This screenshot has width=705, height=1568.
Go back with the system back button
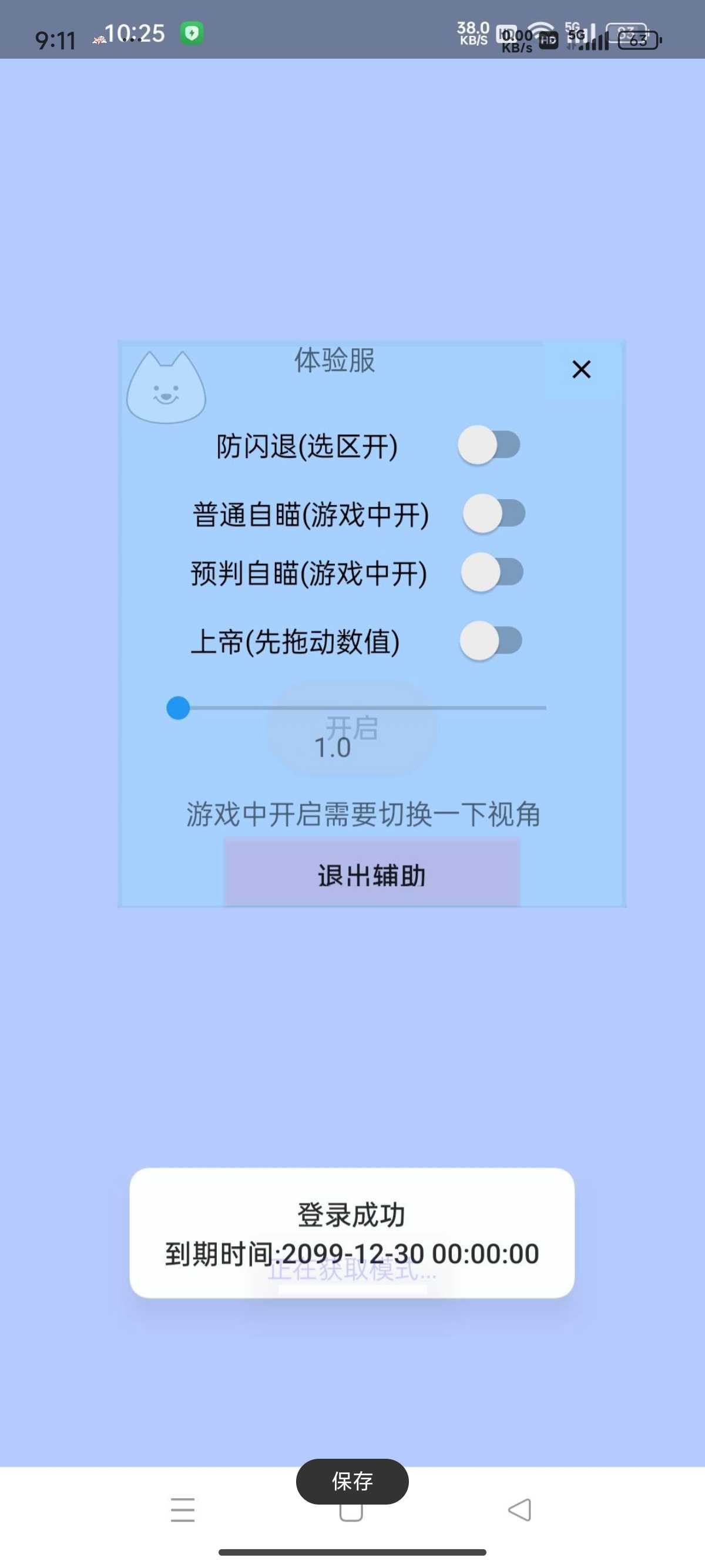[519, 1509]
